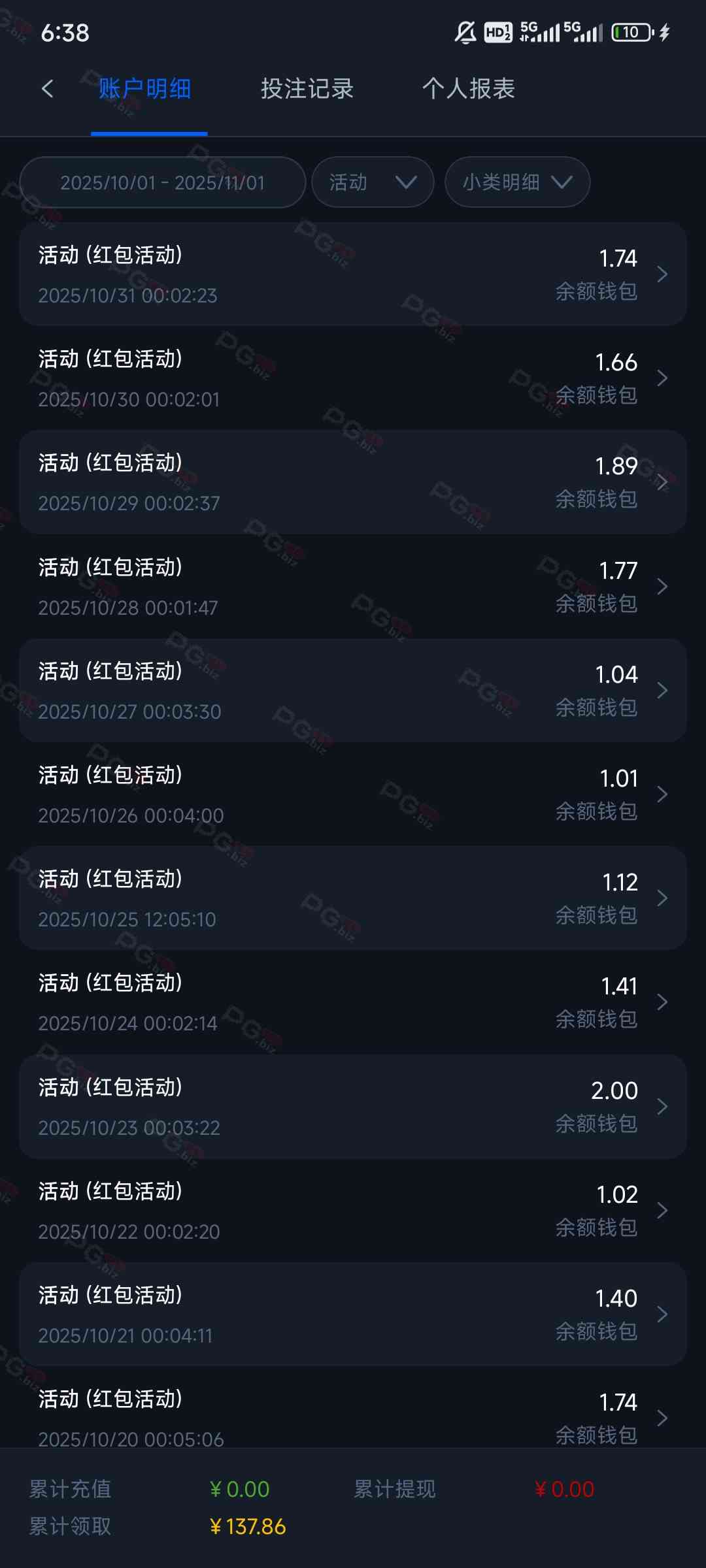706x1568 pixels.
Task: Open the 2025/10/22 00:02:20 record
Action: [x=353, y=1211]
